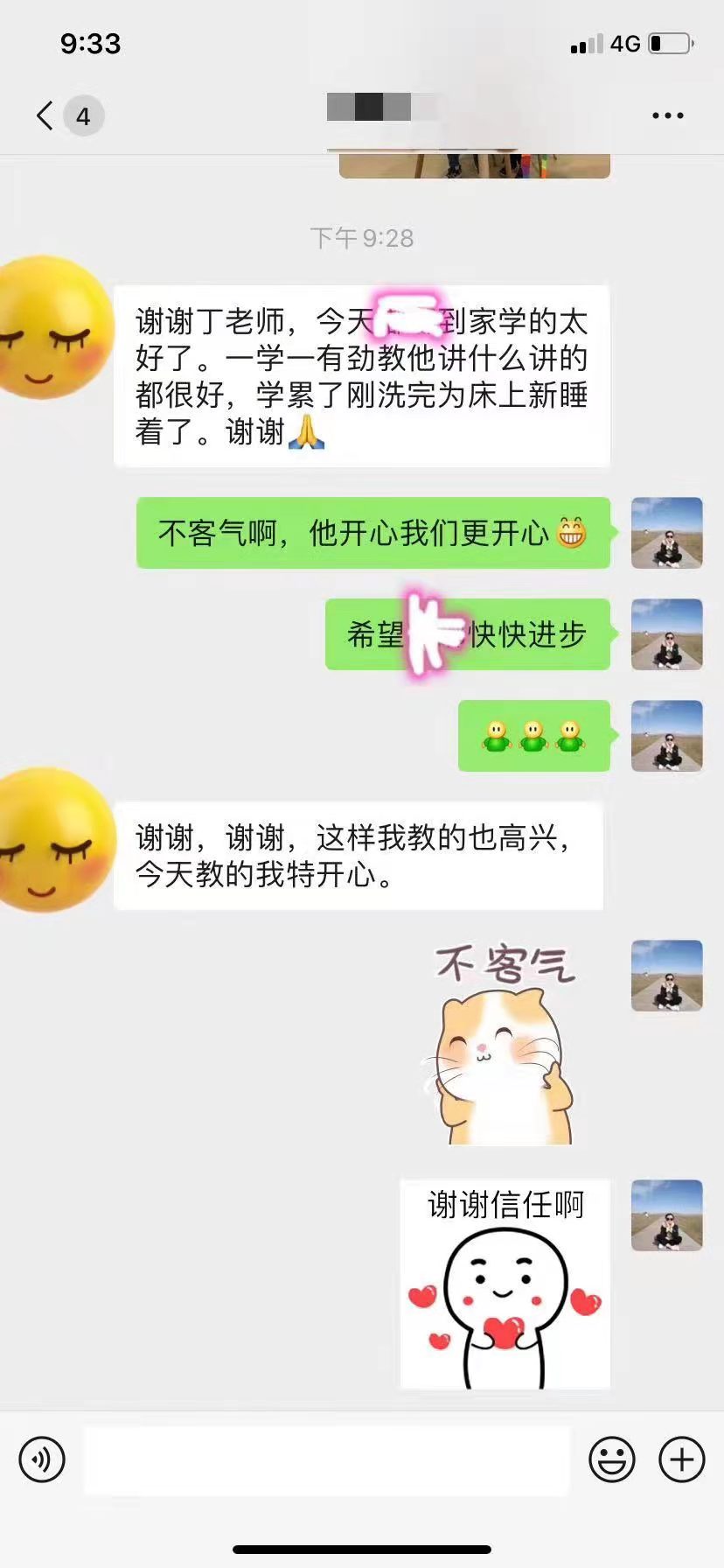
Task: Open the plus attachment menu
Action: 681,1459
